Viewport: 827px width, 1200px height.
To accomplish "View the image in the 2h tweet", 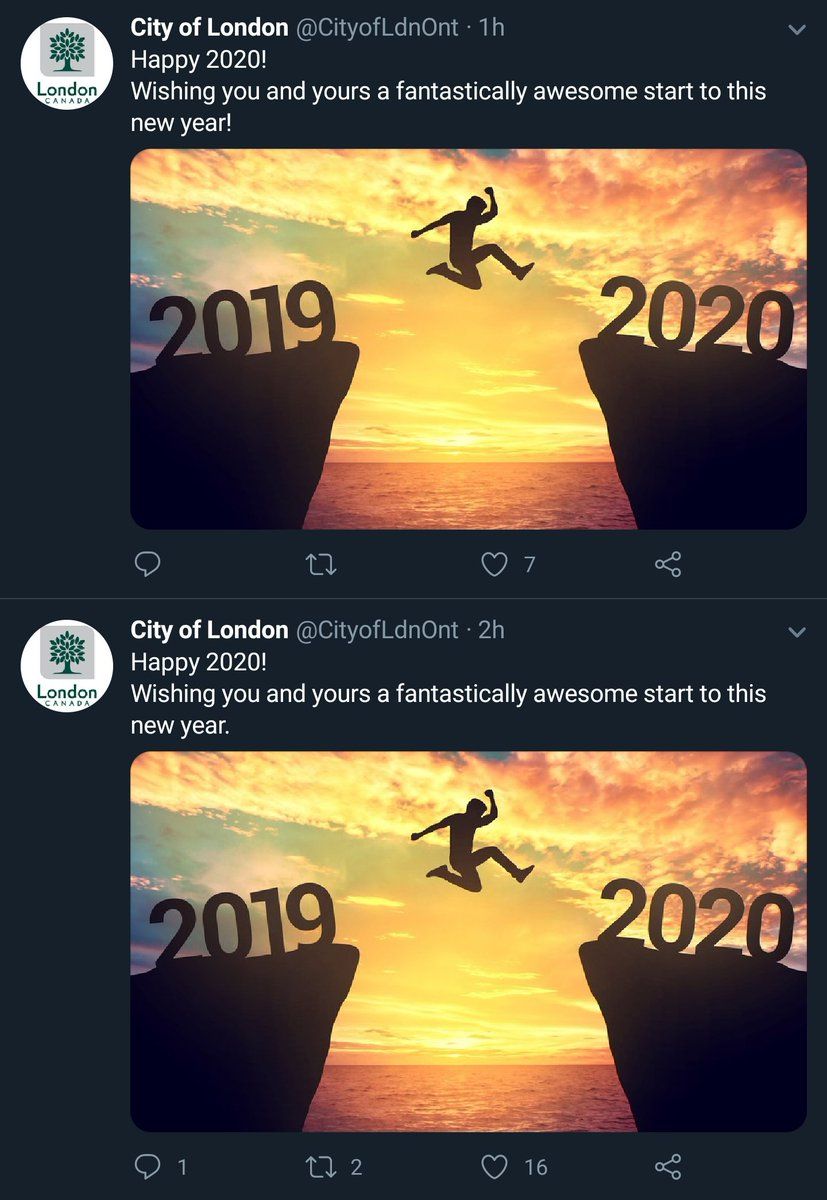I will coord(468,941).
